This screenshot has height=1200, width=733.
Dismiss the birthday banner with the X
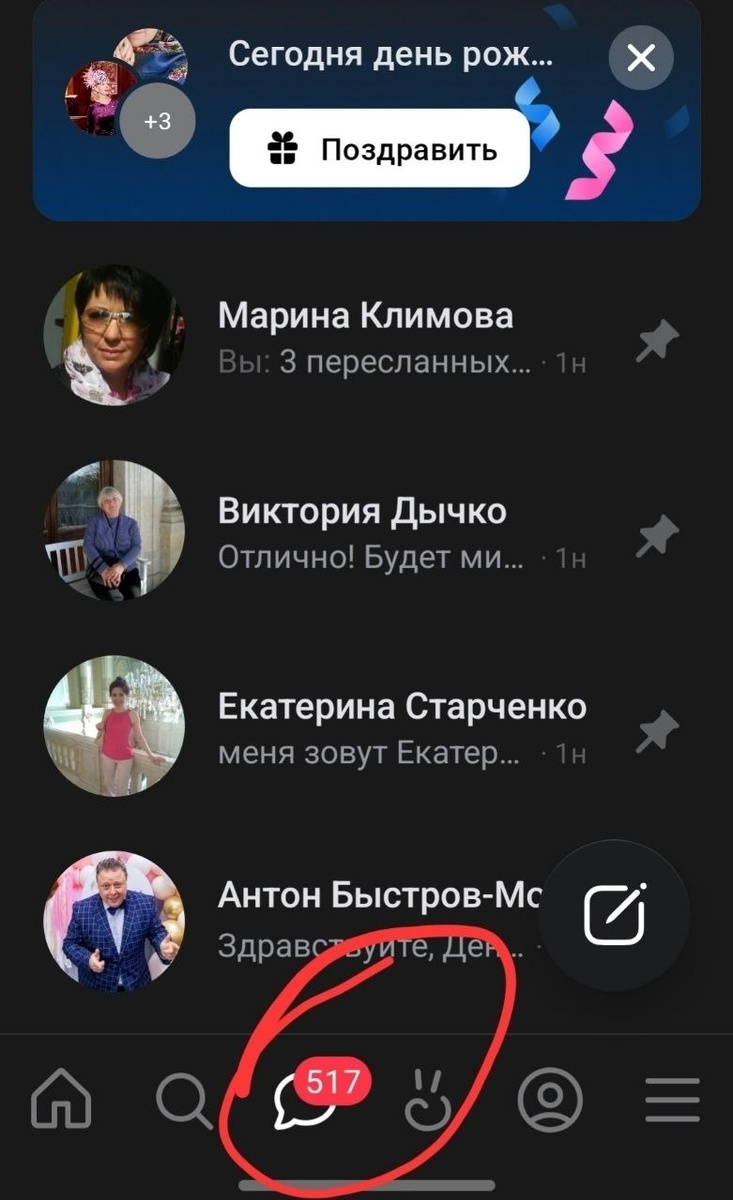click(640, 57)
